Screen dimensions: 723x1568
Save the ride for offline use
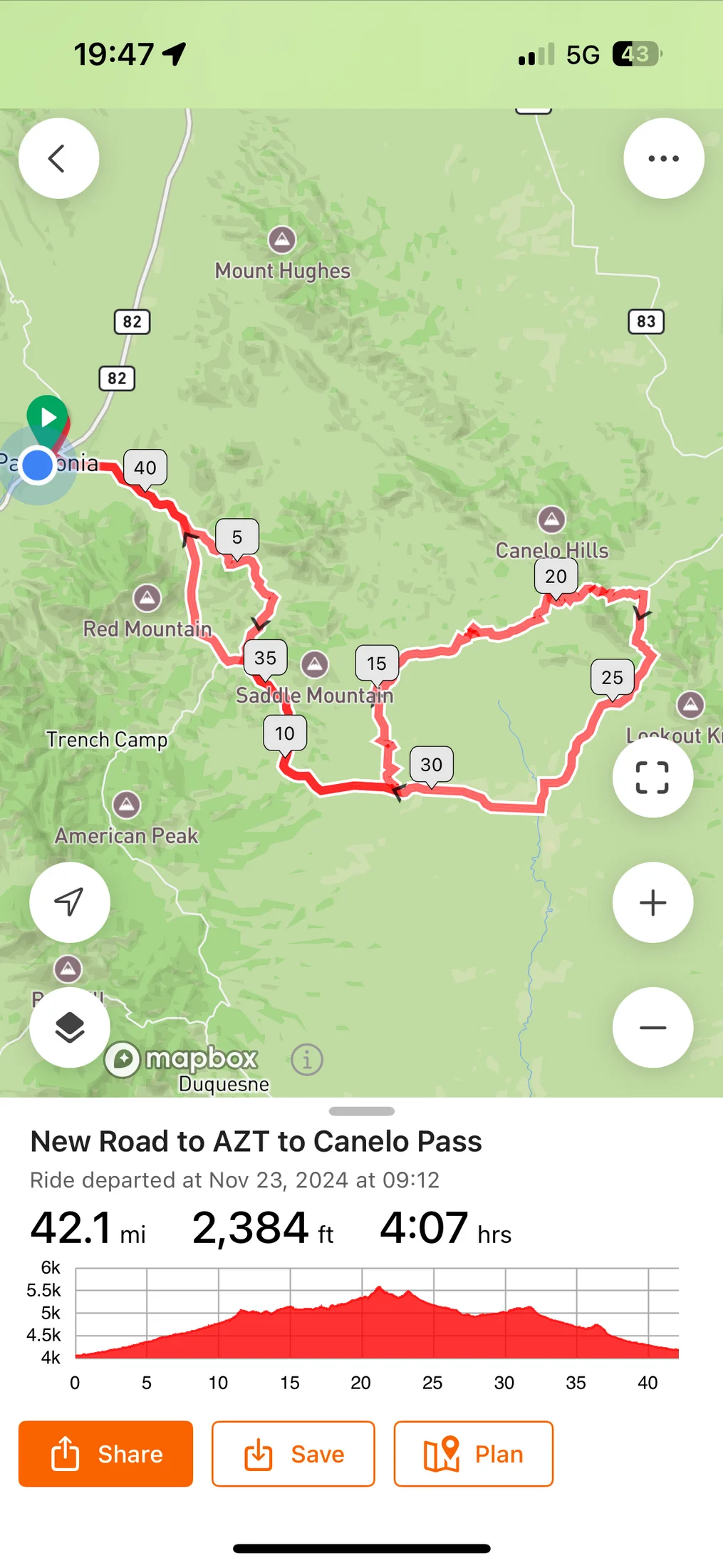pos(293,1454)
